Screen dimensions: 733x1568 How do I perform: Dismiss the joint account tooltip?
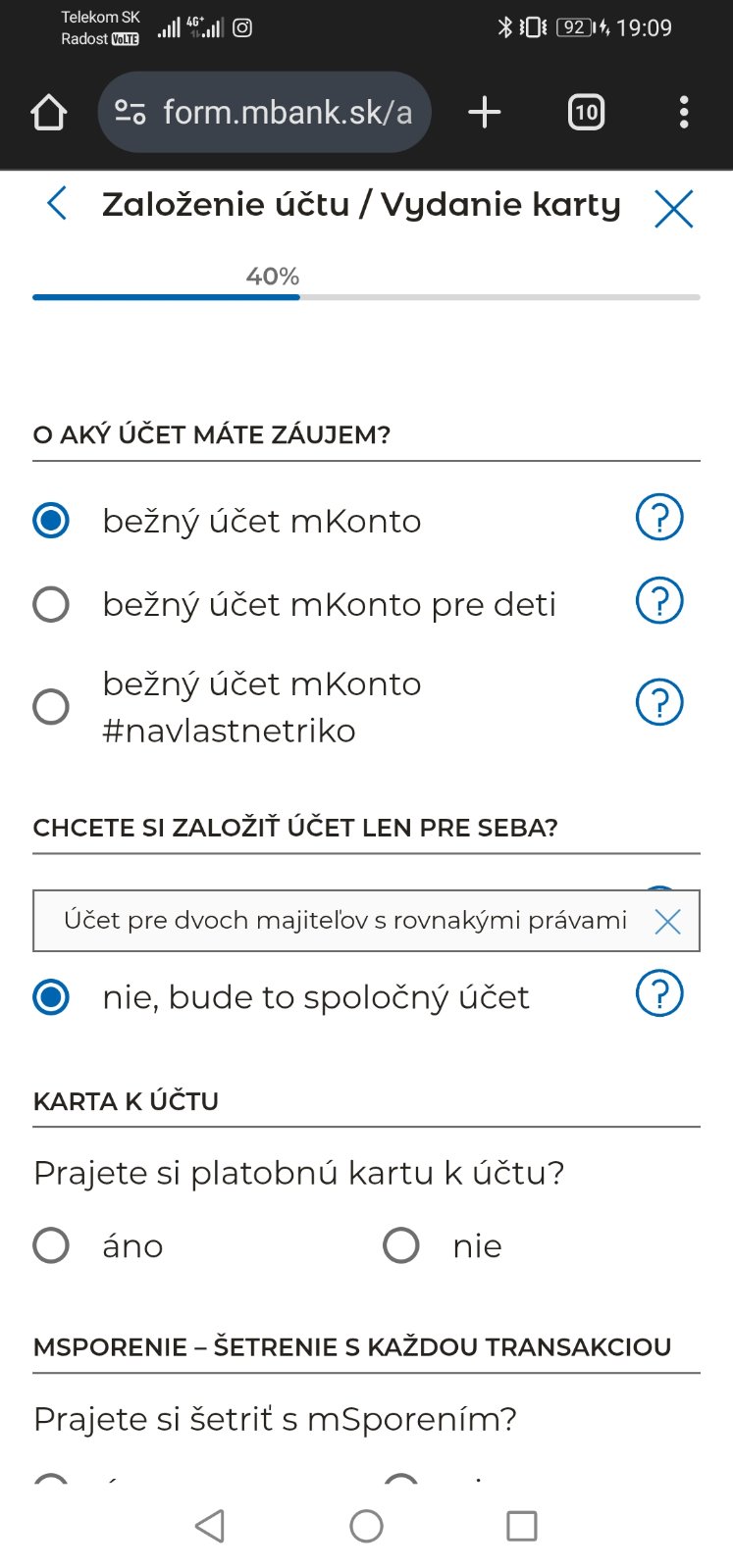click(x=667, y=921)
